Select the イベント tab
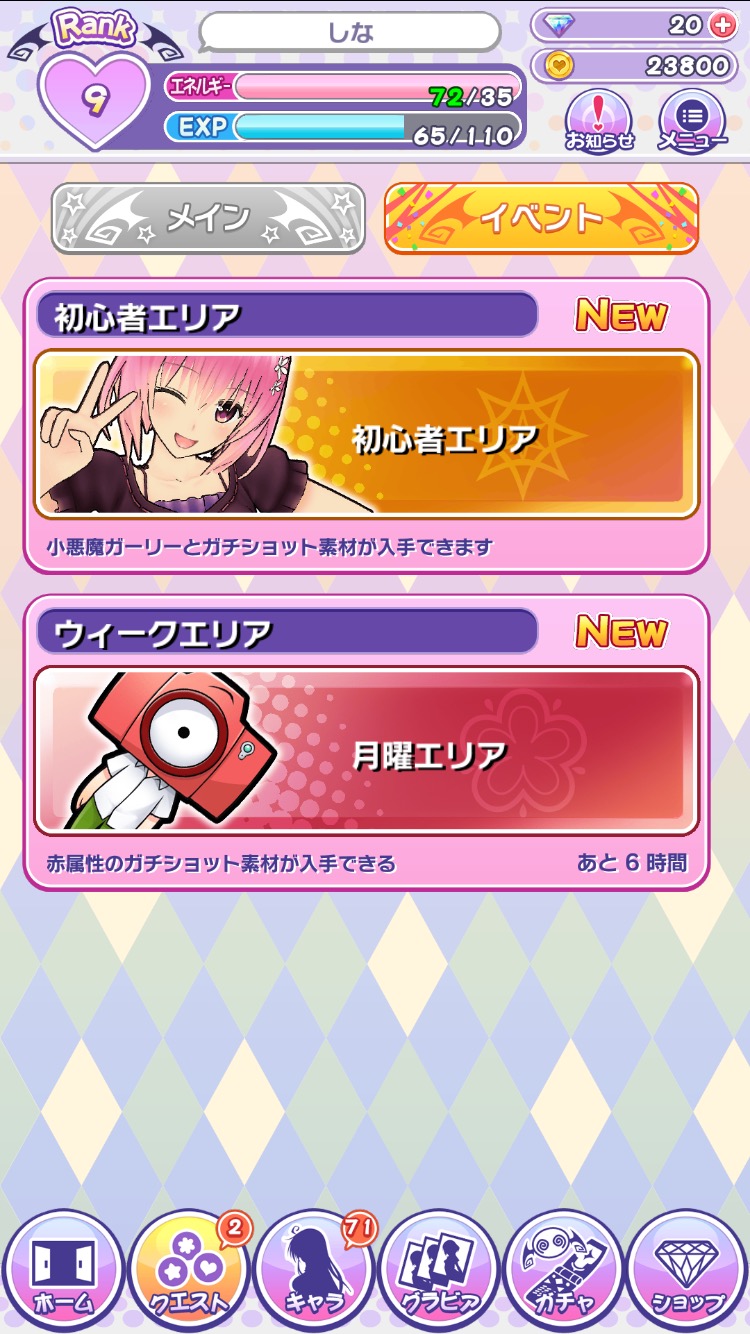 [x=541, y=217]
